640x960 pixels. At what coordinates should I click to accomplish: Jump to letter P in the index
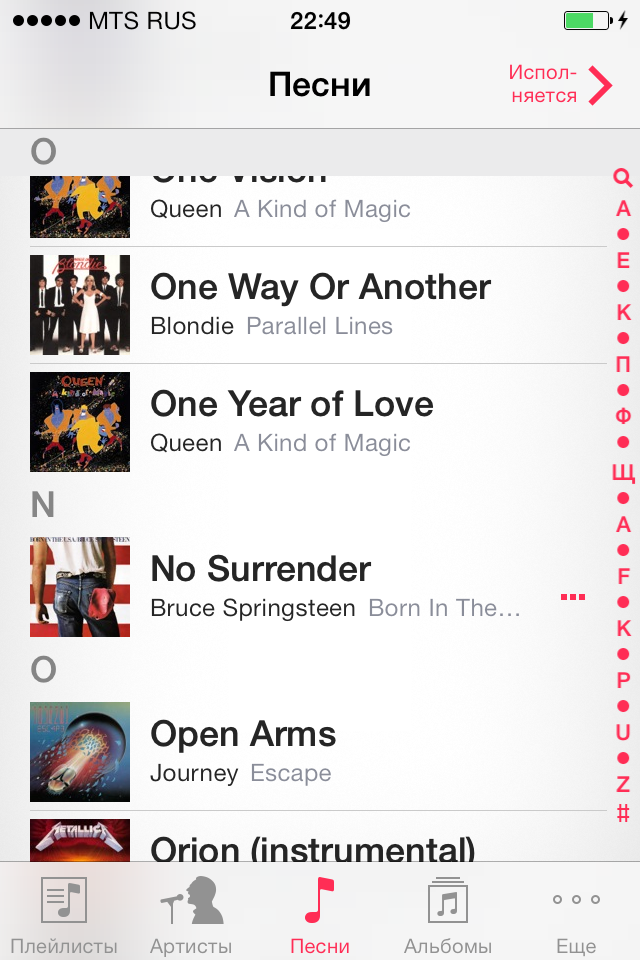(623, 680)
